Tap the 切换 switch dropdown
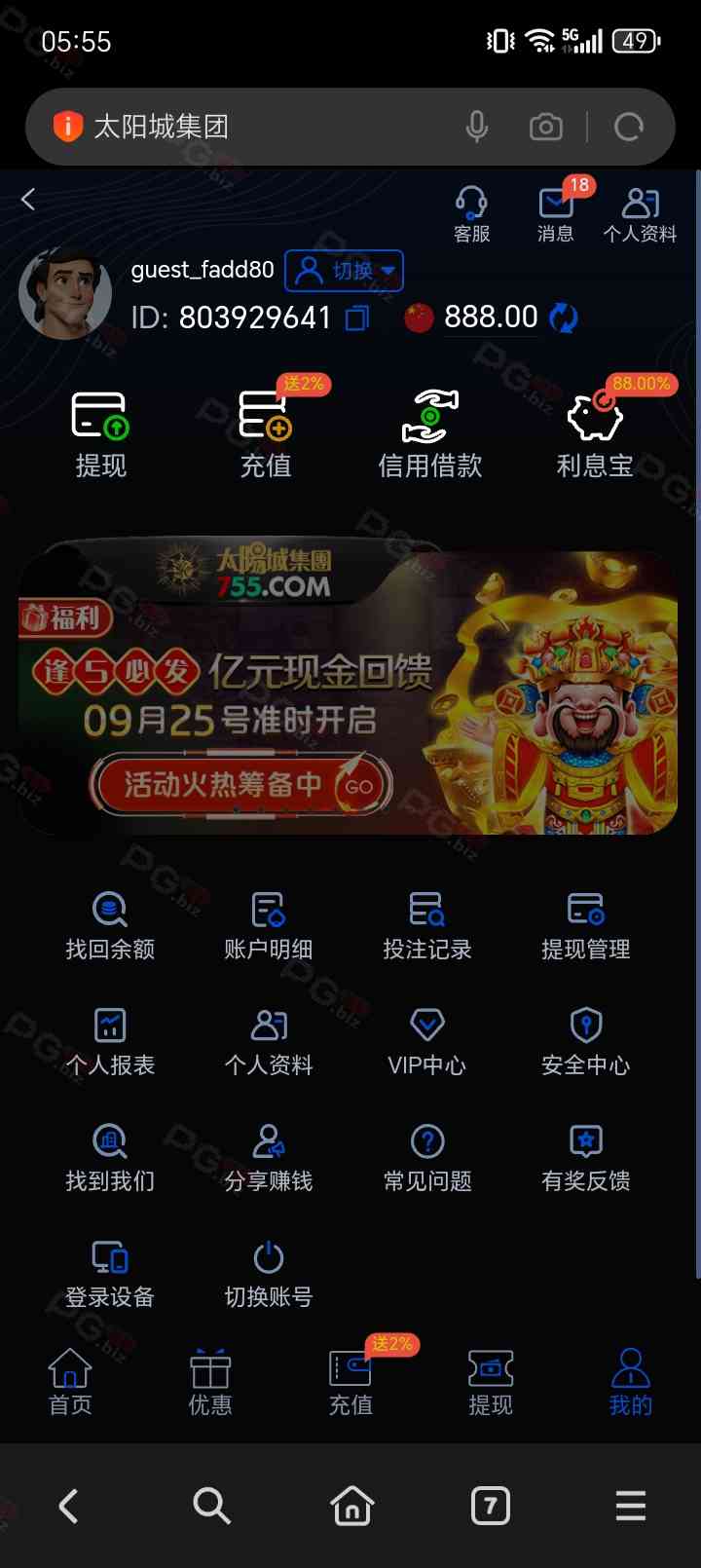The image size is (701, 1568). [x=345, y=271]
